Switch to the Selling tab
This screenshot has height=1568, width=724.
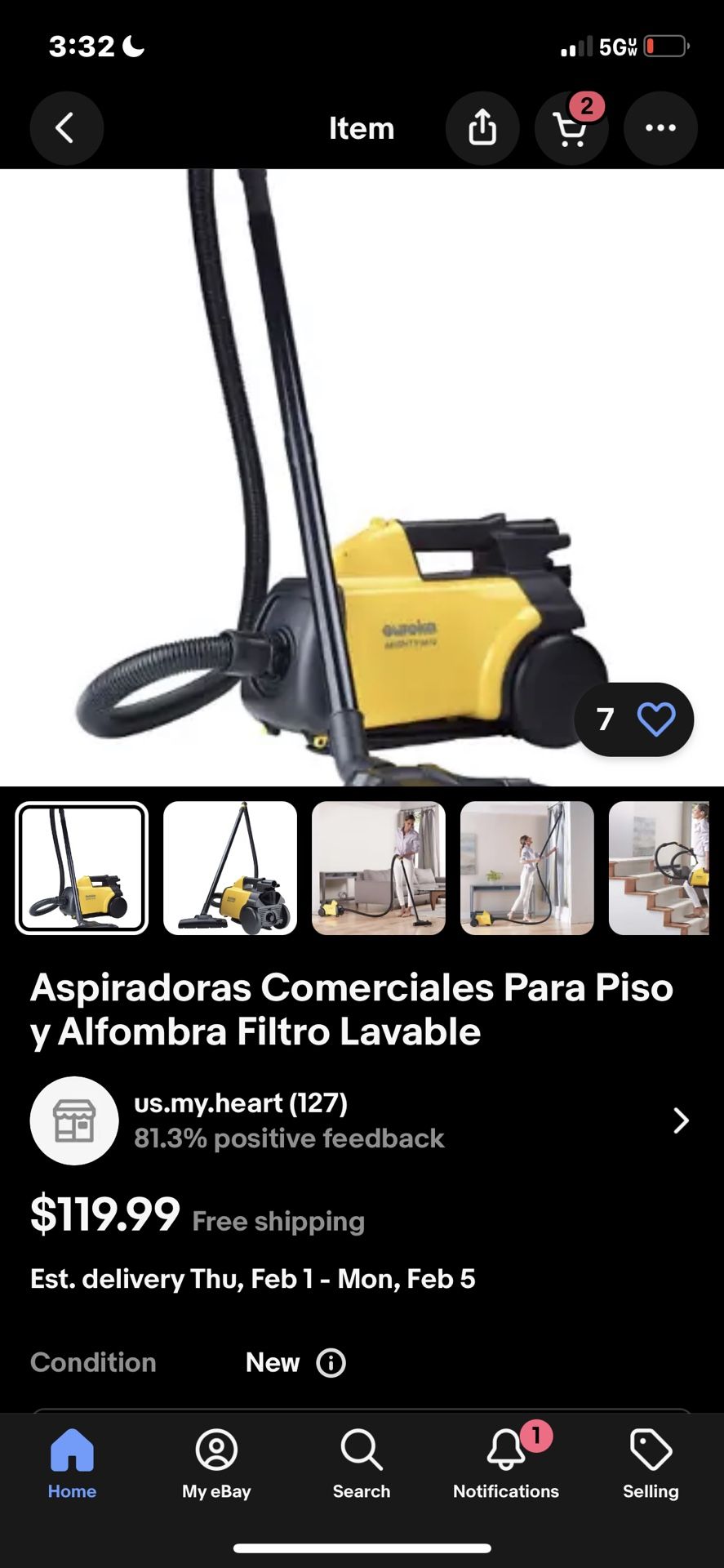[651, 1465]
